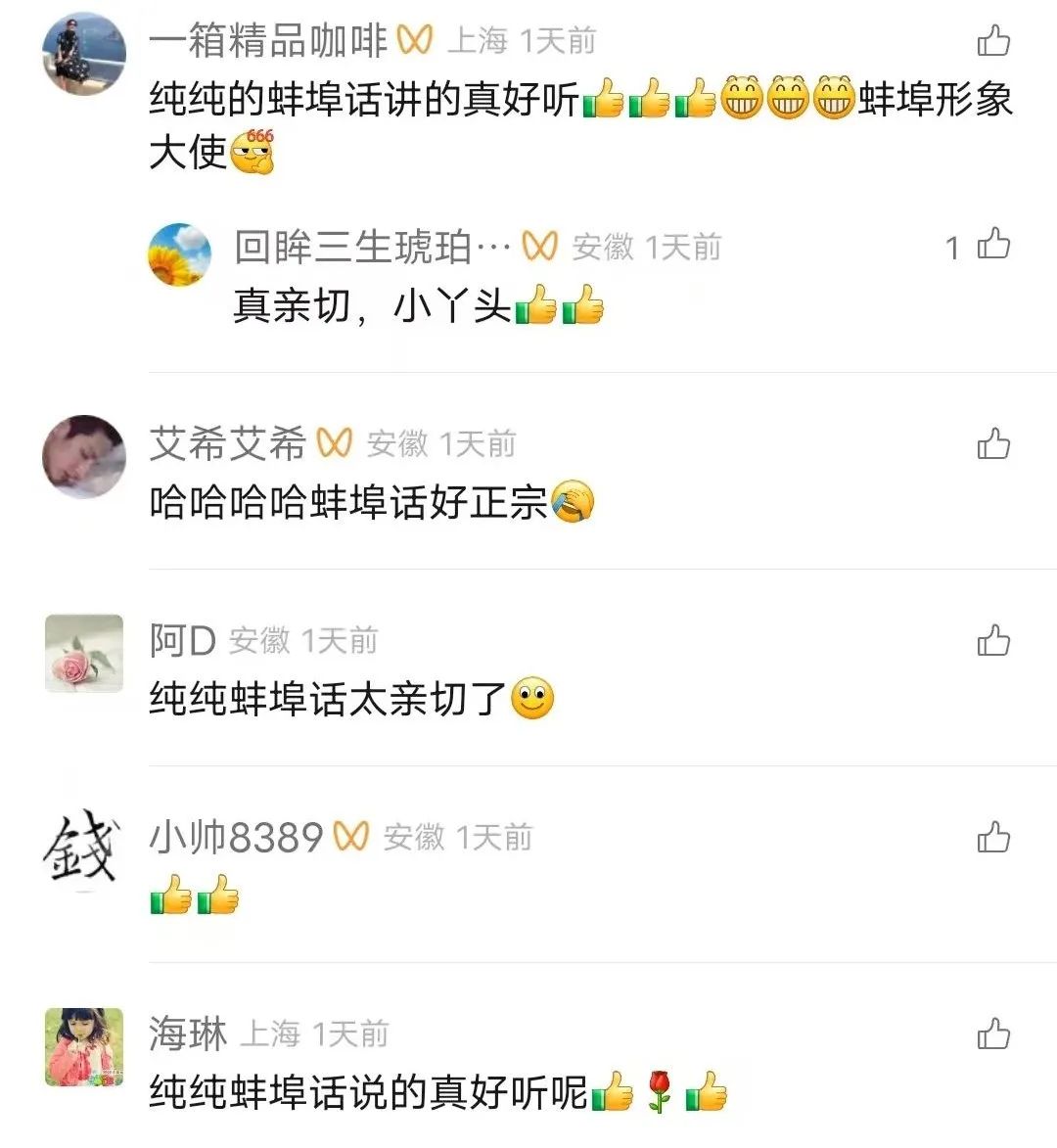The image size is (1057, 1148).
Task: Like the comment by 小帅8389
Action: 993,838
